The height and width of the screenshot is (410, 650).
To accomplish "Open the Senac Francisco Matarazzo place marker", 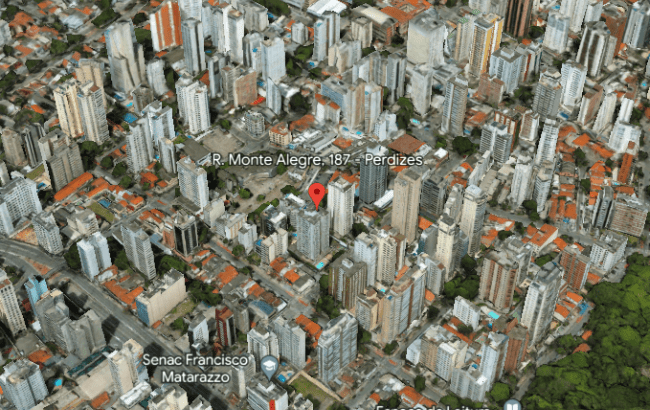I will (x=269, y=367).
